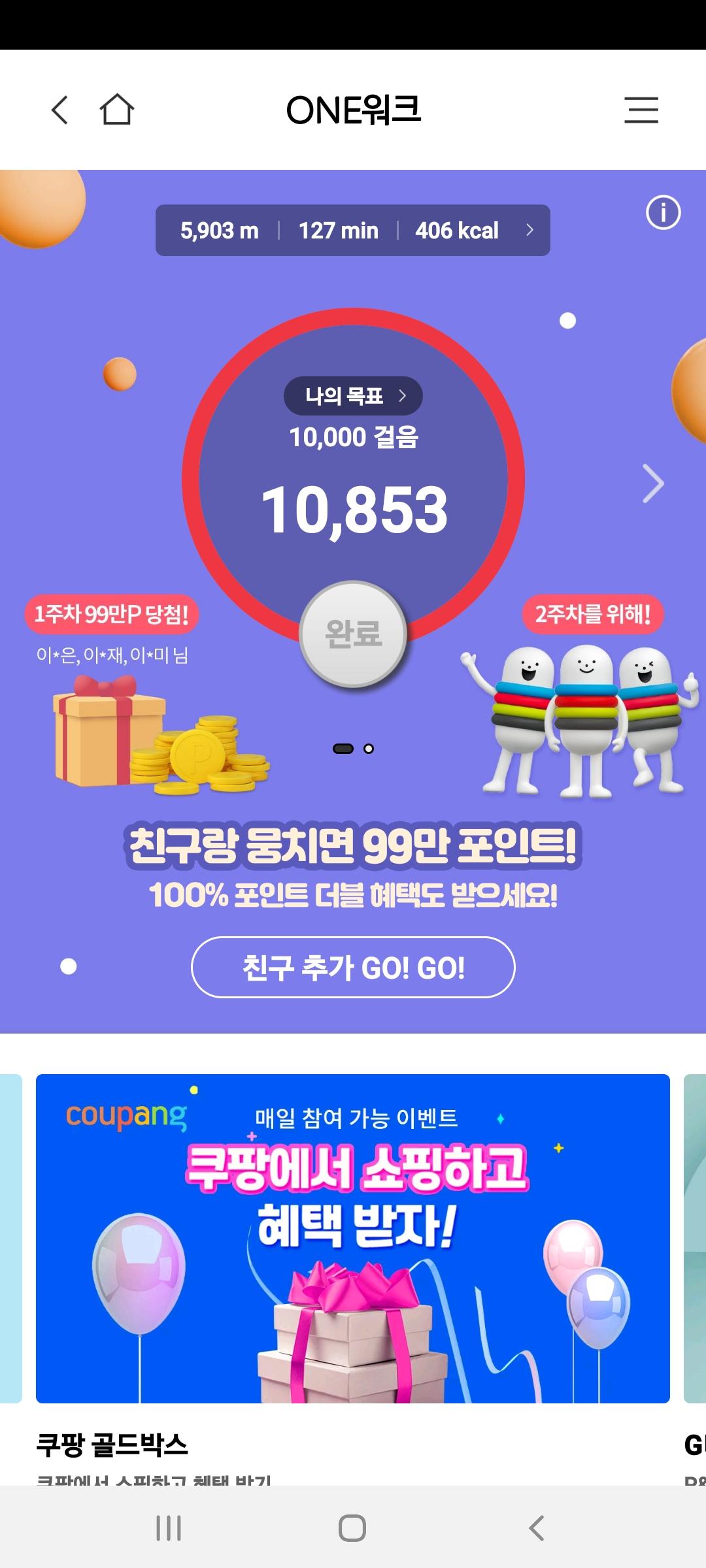Show the next slide with the right chevron
706x1568 pixels.
tap(652, 484)
